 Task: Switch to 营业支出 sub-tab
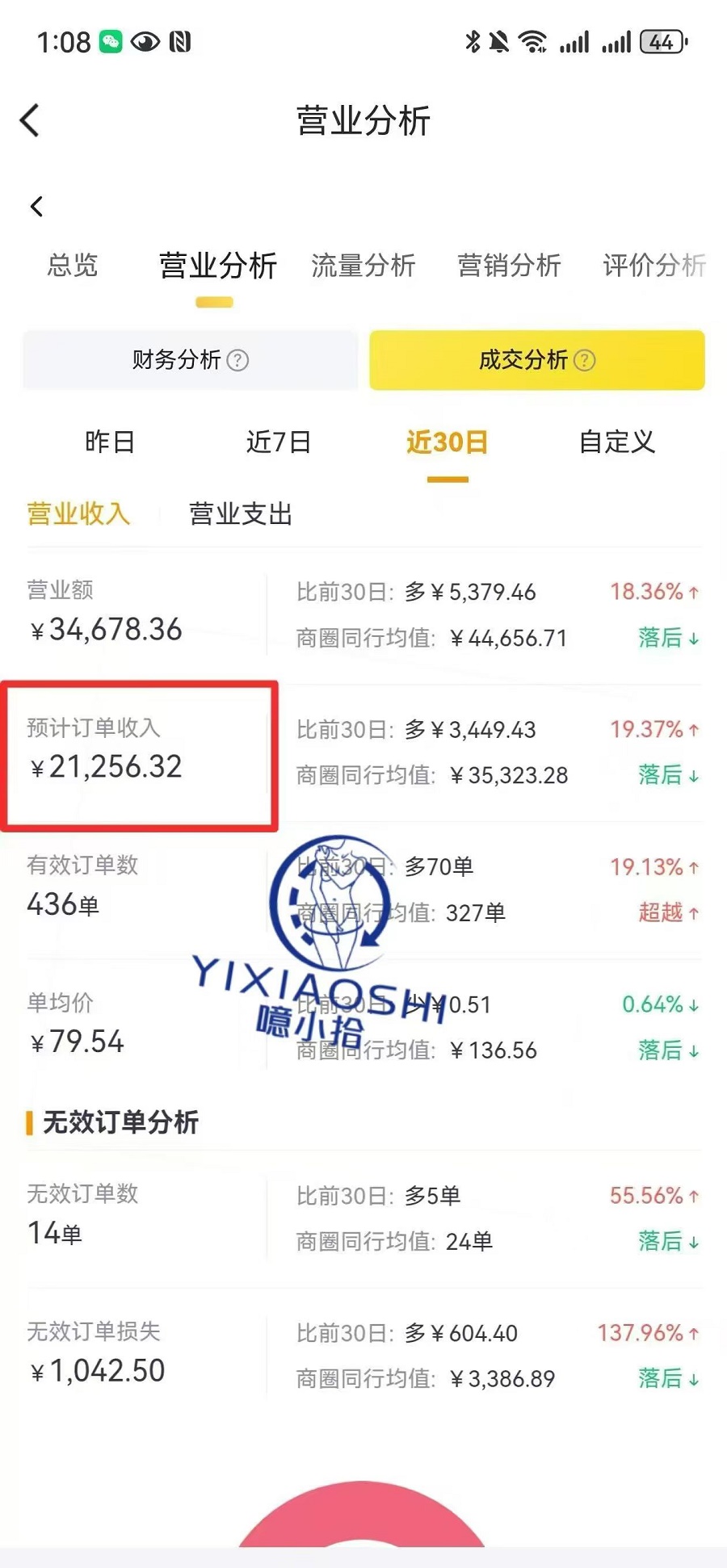click(x=240, y=514)
